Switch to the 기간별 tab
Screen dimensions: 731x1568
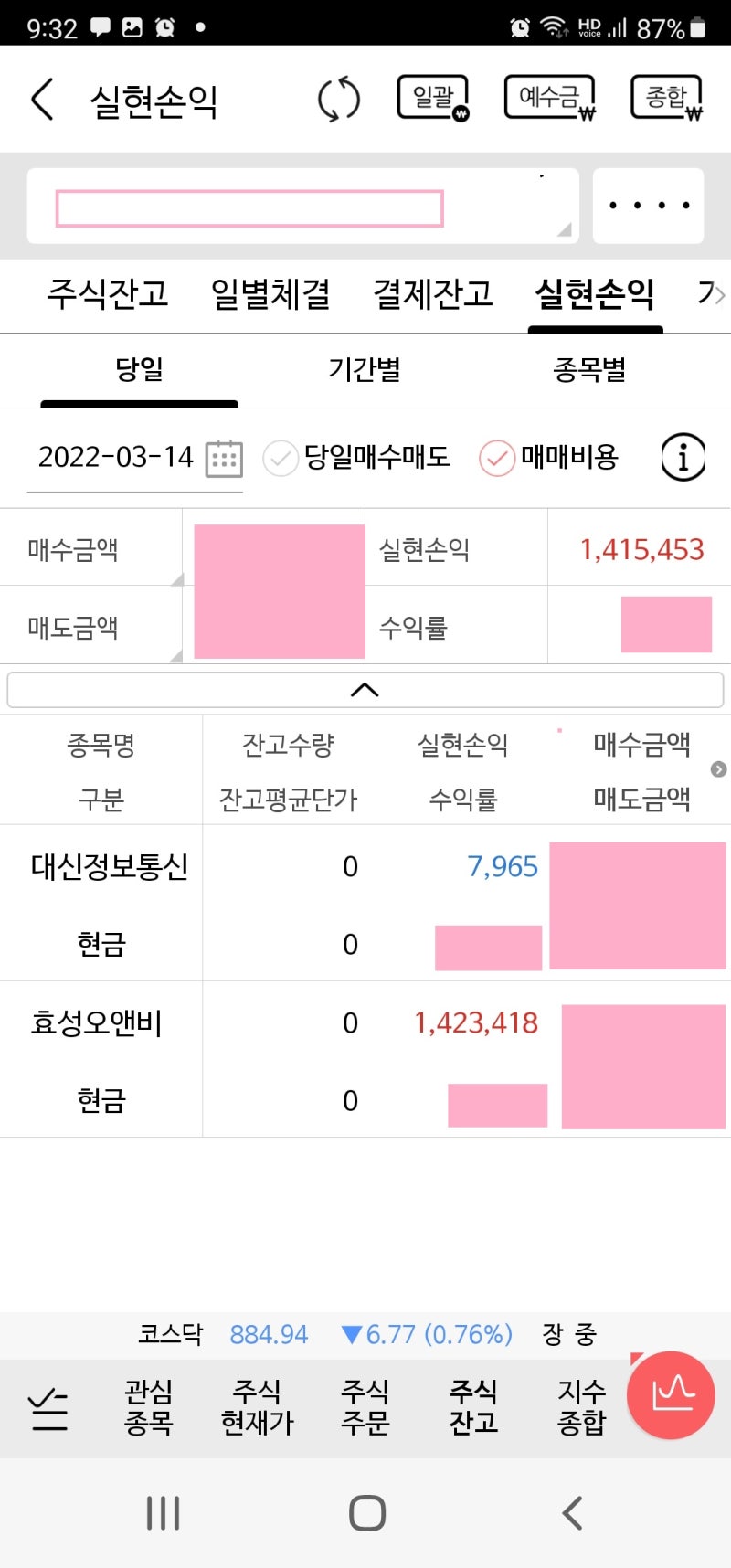click(365, 369)
